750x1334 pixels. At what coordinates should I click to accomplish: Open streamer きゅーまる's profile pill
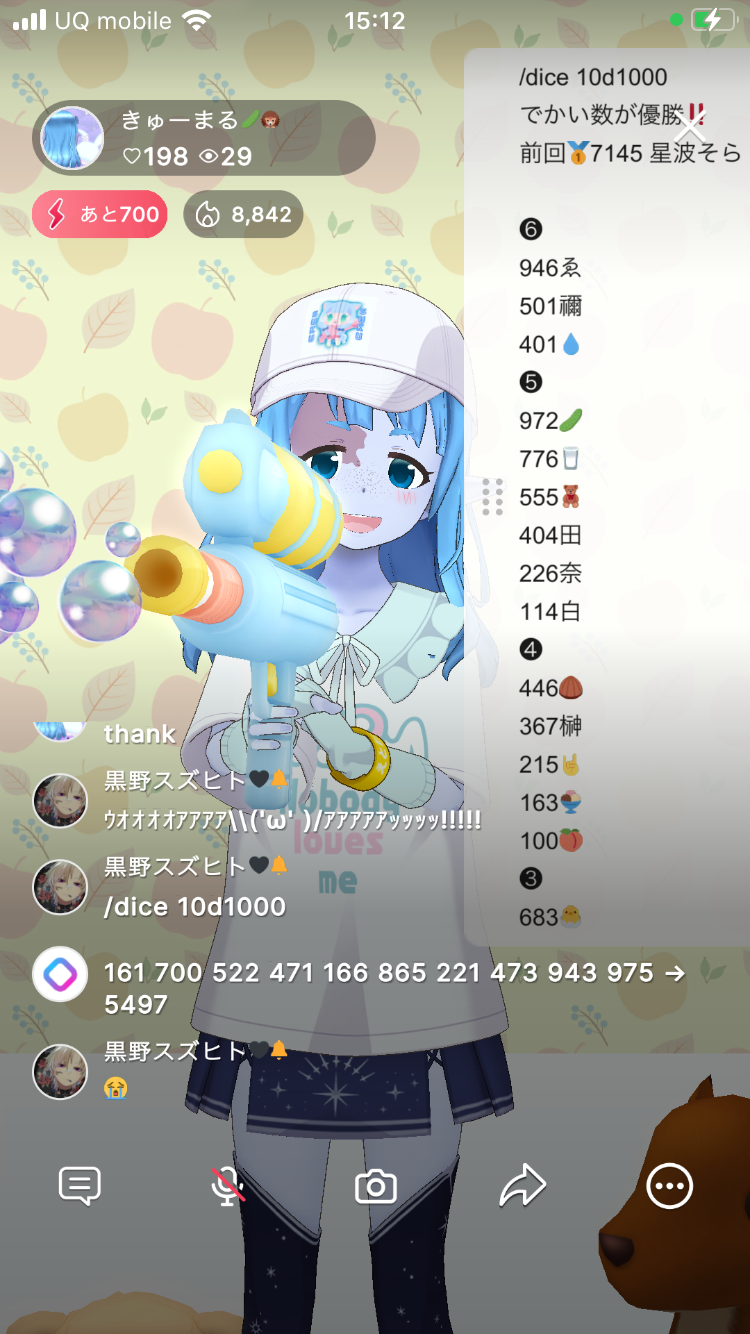pyautogui.click(x=204, y=138)
